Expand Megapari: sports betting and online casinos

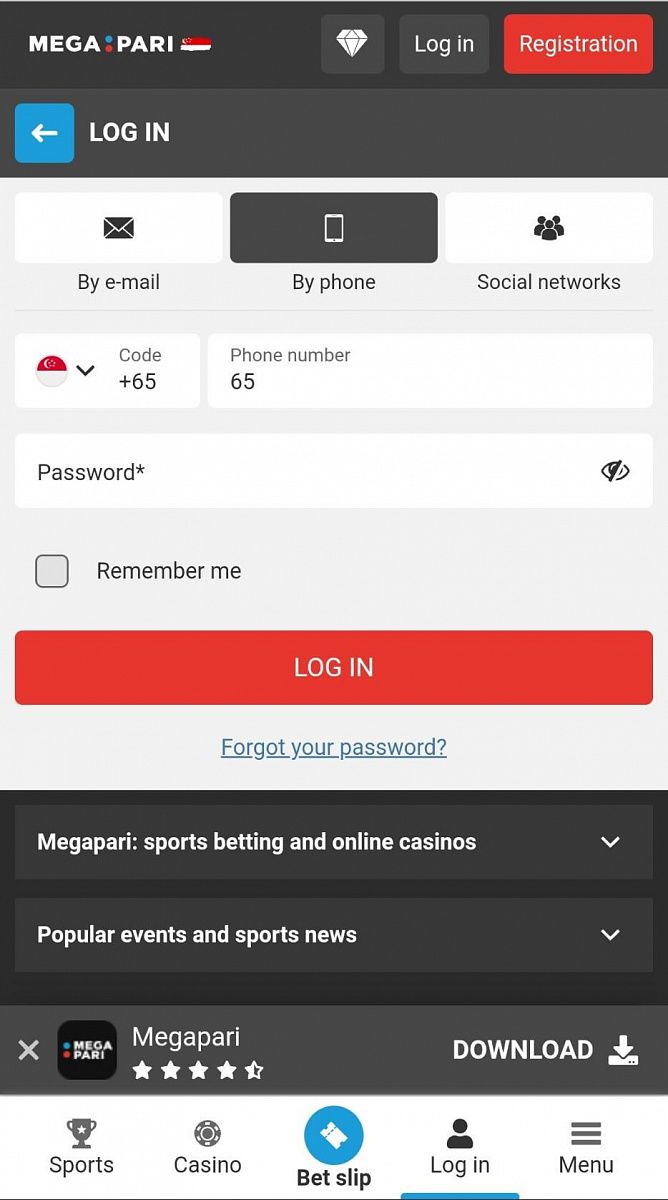(333, 842)
